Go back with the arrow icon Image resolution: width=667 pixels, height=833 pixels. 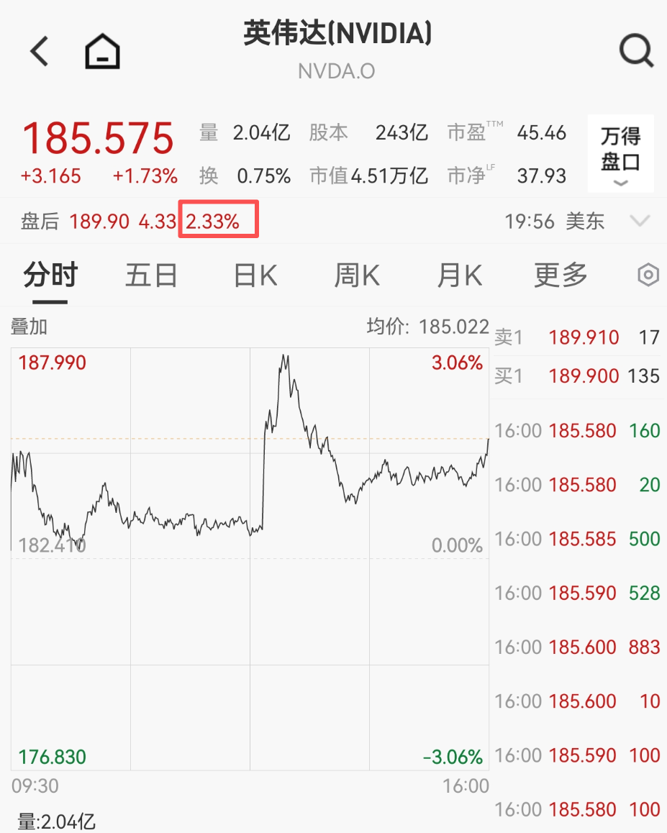[x=39, y=51]
